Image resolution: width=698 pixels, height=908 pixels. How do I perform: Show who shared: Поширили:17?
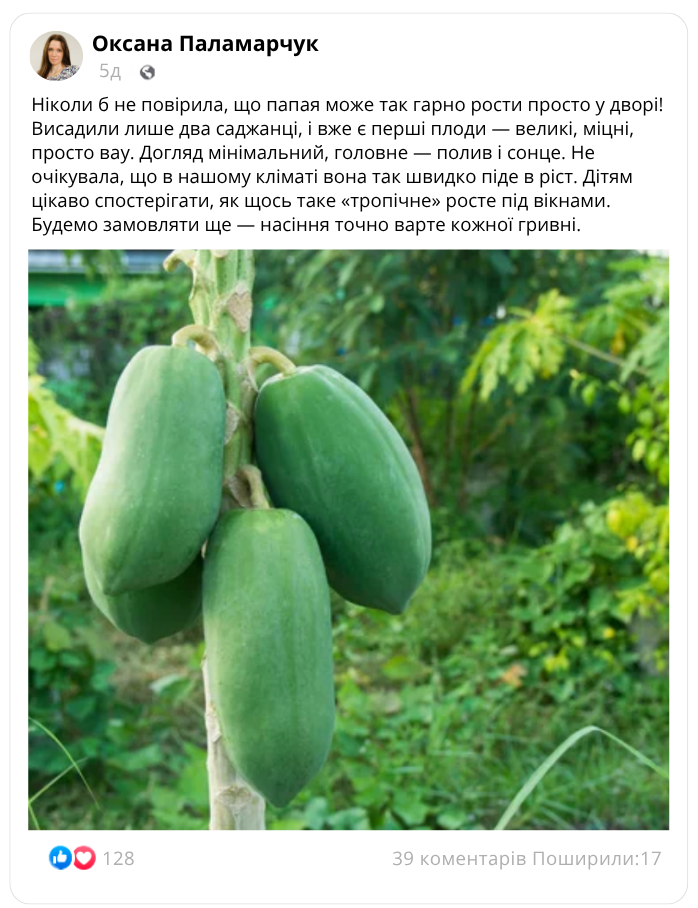click(597, 858)
